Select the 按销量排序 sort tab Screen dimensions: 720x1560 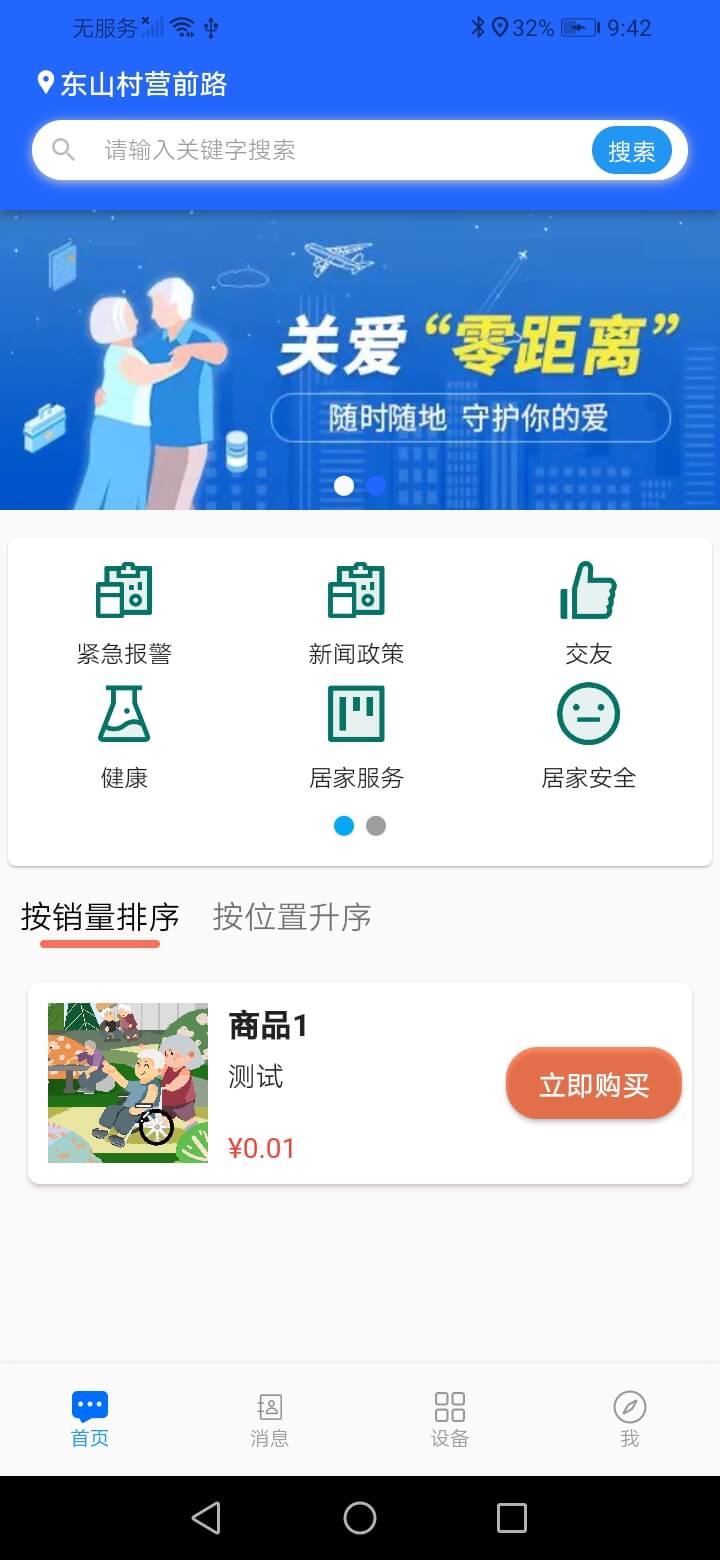pos(100,917)
